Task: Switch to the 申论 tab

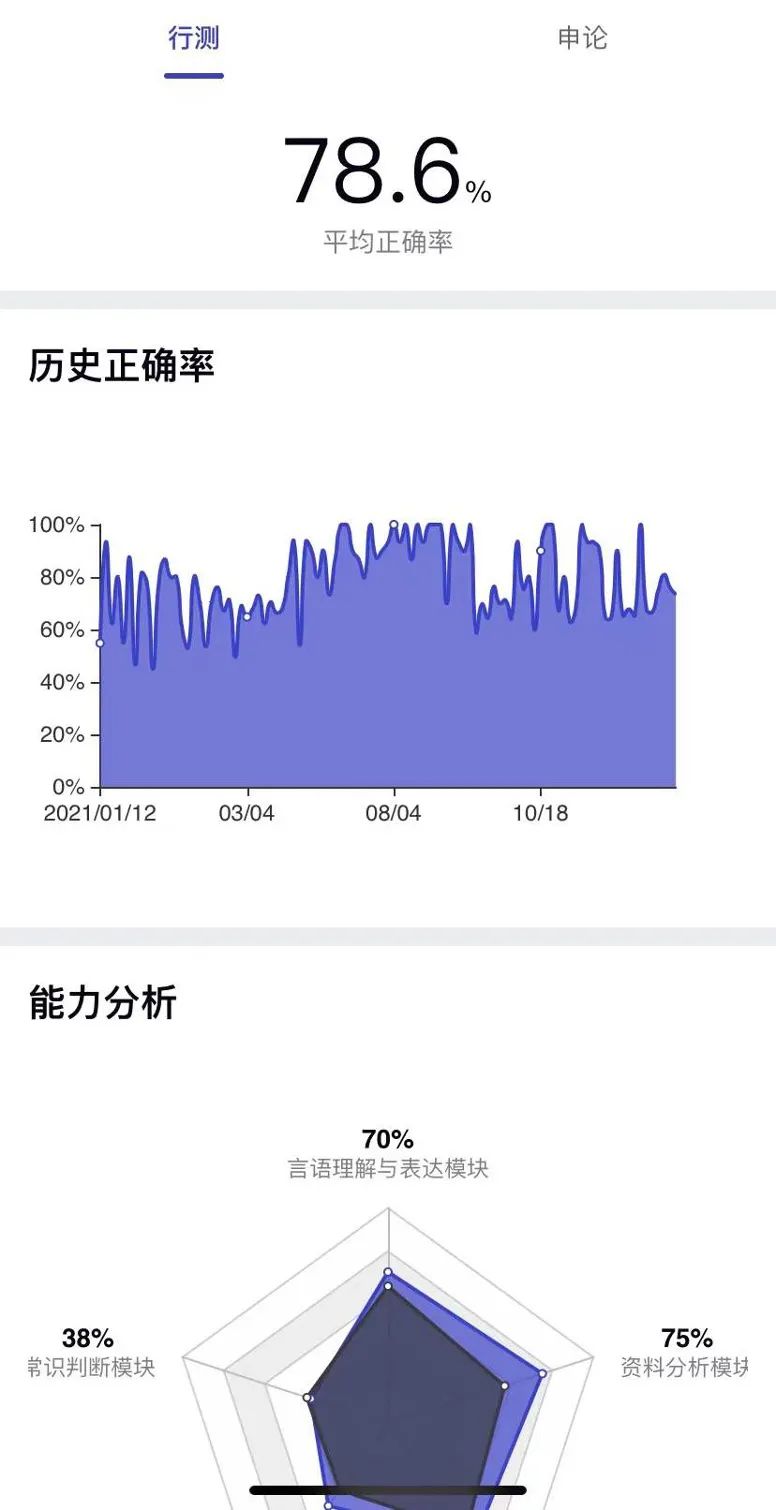Action: pyautogui.click(x=582, y=38)
